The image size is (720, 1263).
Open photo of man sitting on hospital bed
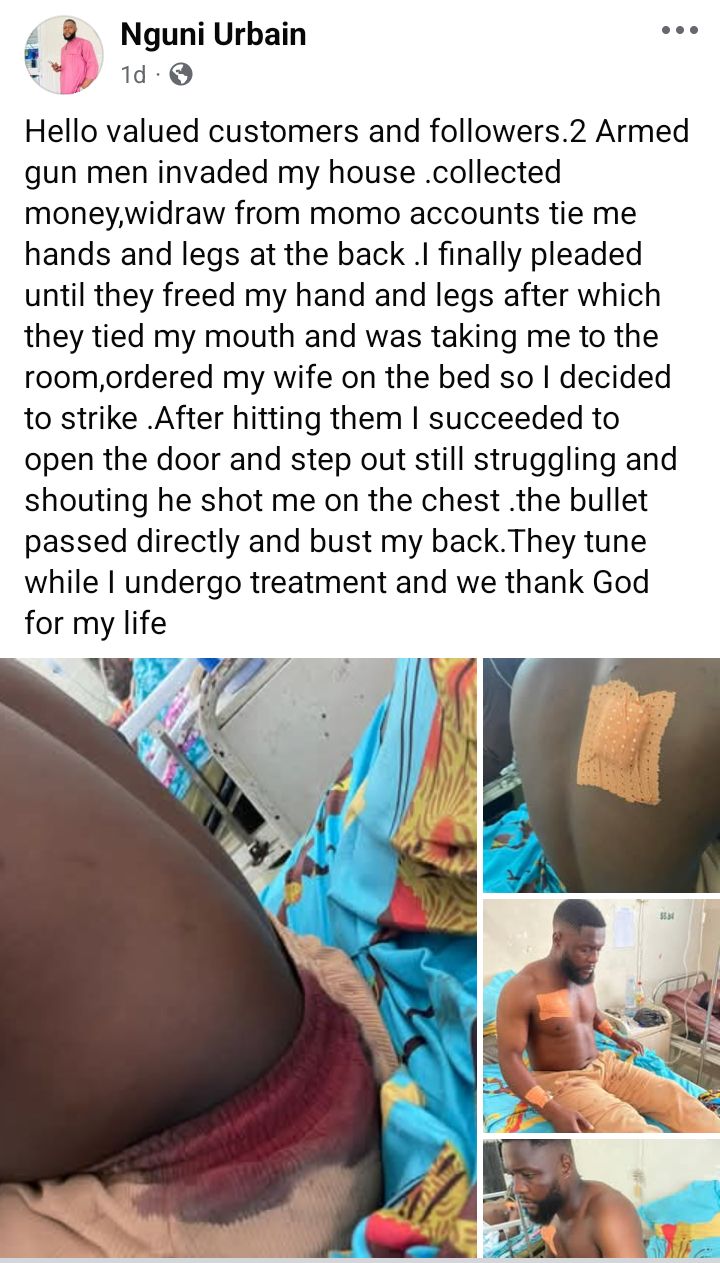point(601,1014)
